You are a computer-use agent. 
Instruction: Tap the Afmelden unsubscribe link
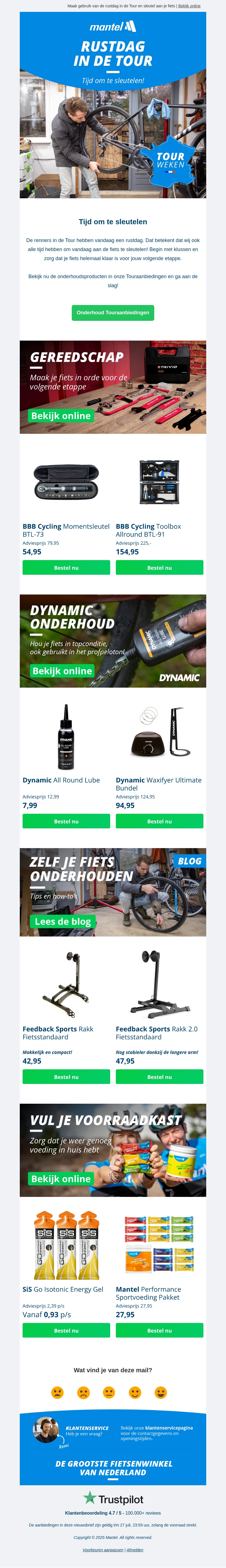[135, 1550]
